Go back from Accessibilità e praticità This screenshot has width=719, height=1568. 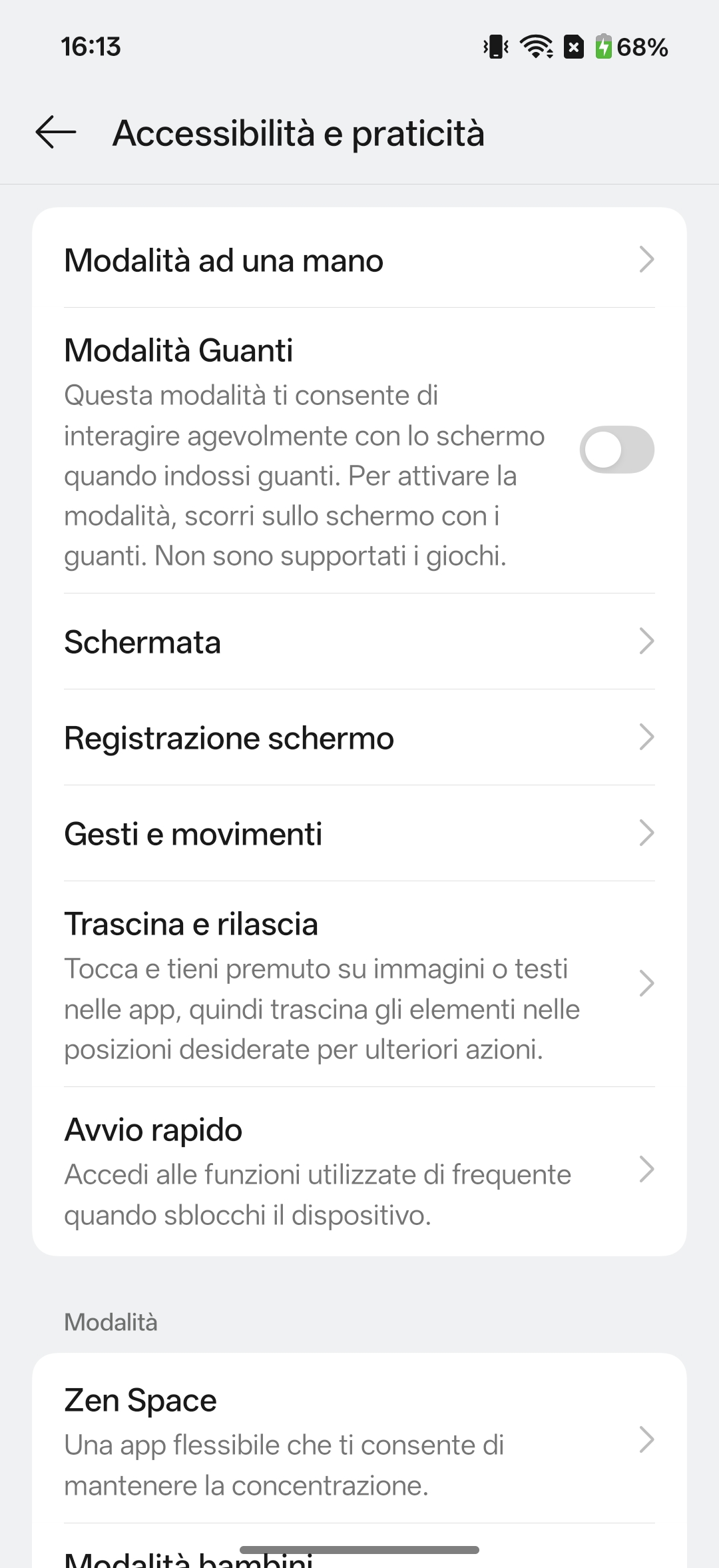click(x=56, y=132)
